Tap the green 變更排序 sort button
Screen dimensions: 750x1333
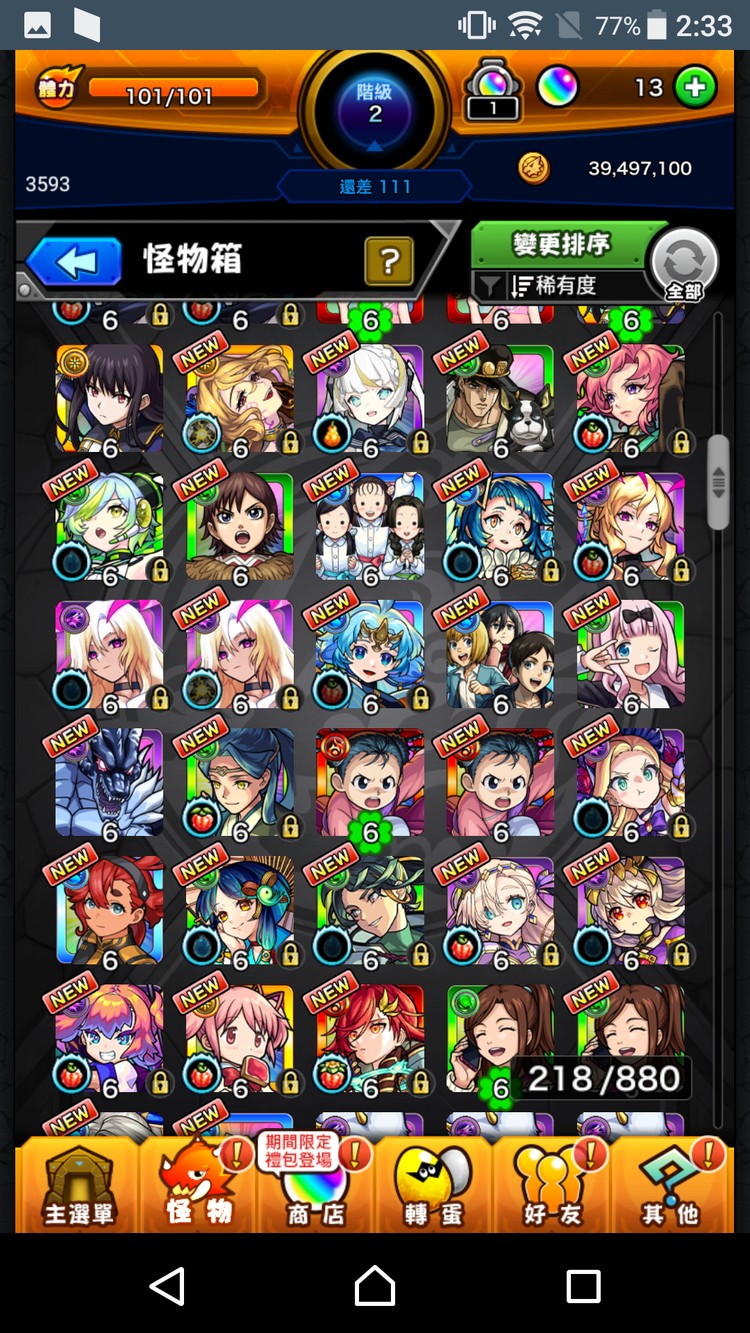[560, 243]
